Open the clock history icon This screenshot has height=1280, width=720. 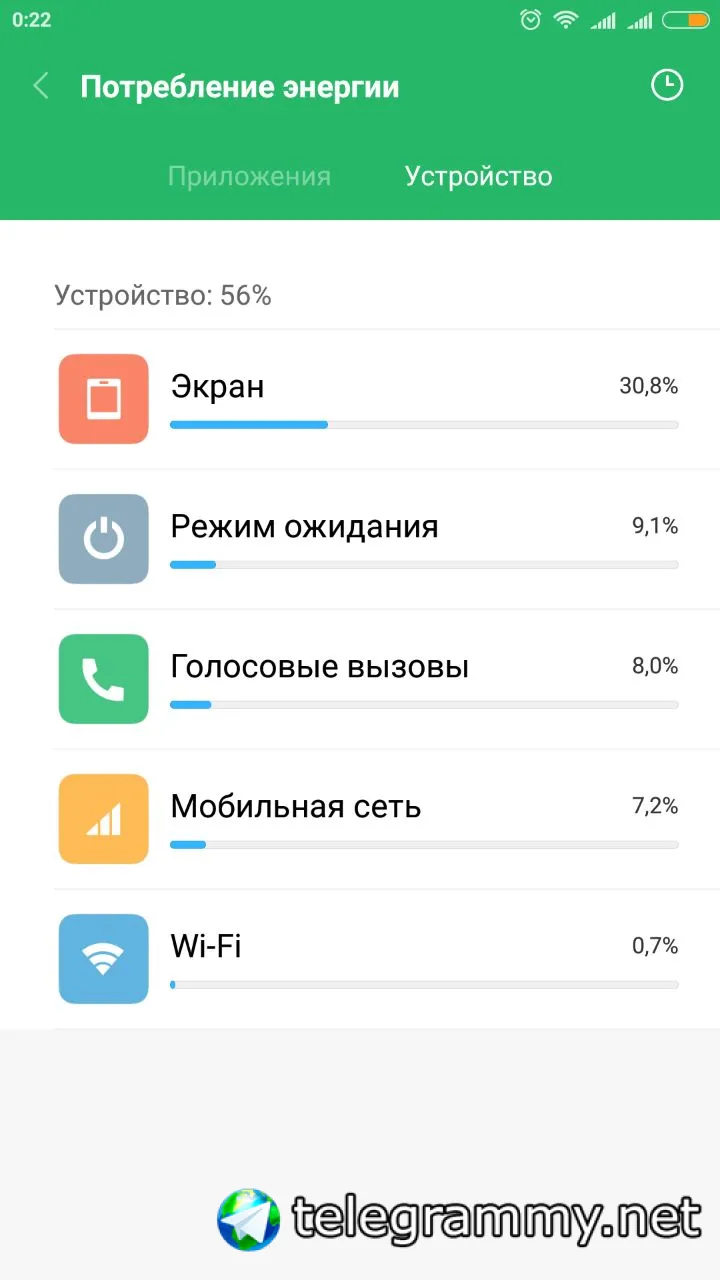[x=666, y=86]
